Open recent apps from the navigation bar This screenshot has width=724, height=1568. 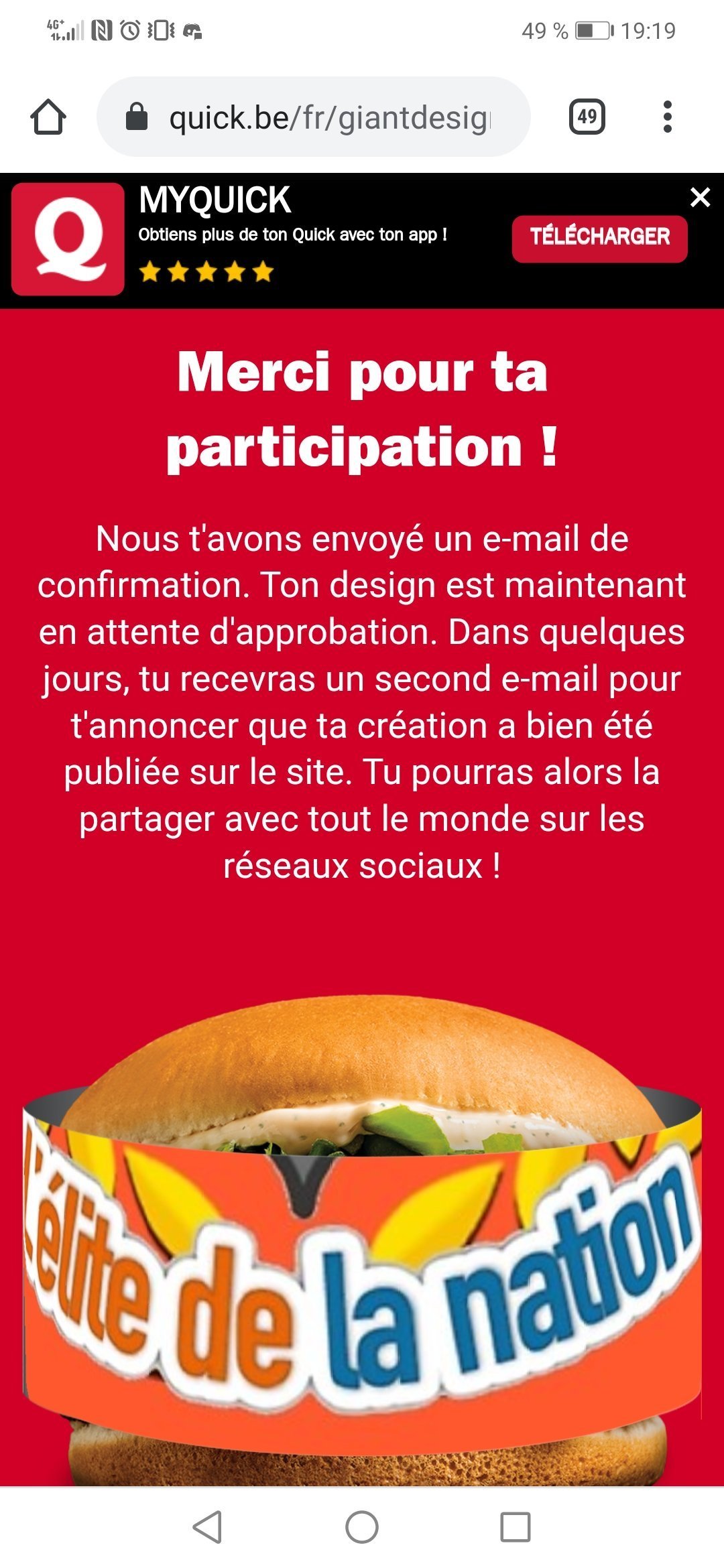(516, 1527)
